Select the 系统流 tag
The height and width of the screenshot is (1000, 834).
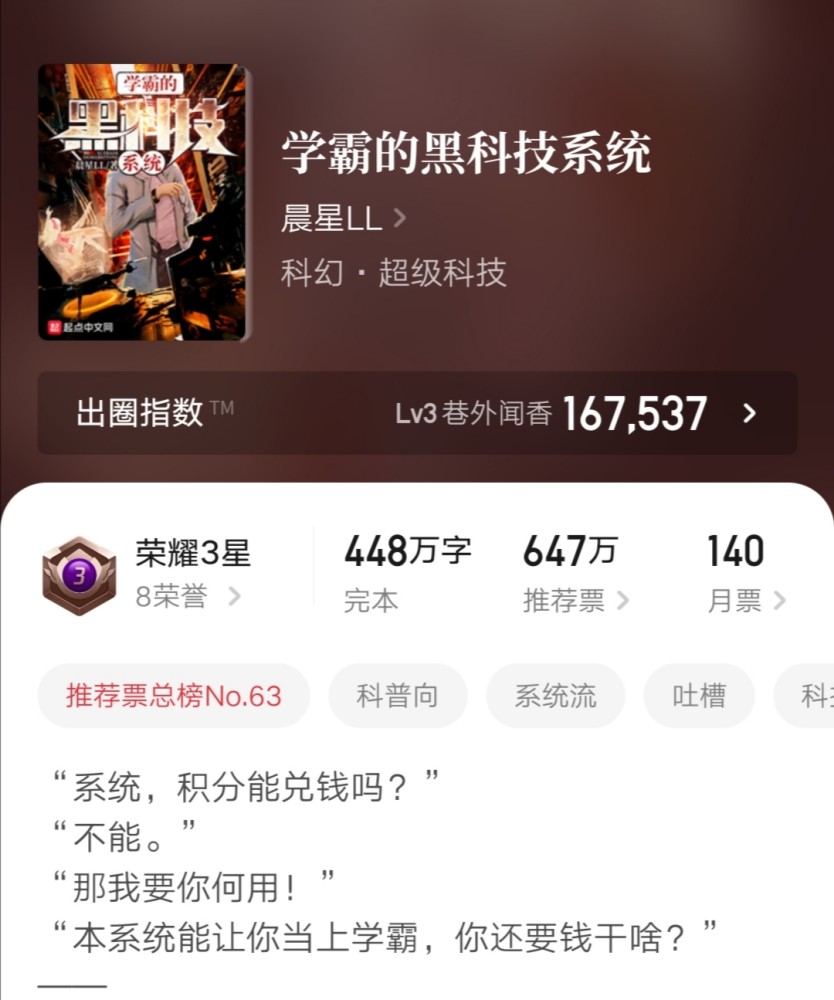[555, 696]
